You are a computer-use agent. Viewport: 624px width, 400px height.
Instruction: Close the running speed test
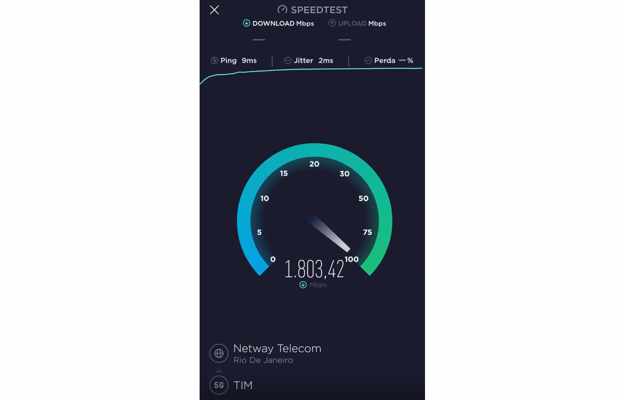(214, 10)
